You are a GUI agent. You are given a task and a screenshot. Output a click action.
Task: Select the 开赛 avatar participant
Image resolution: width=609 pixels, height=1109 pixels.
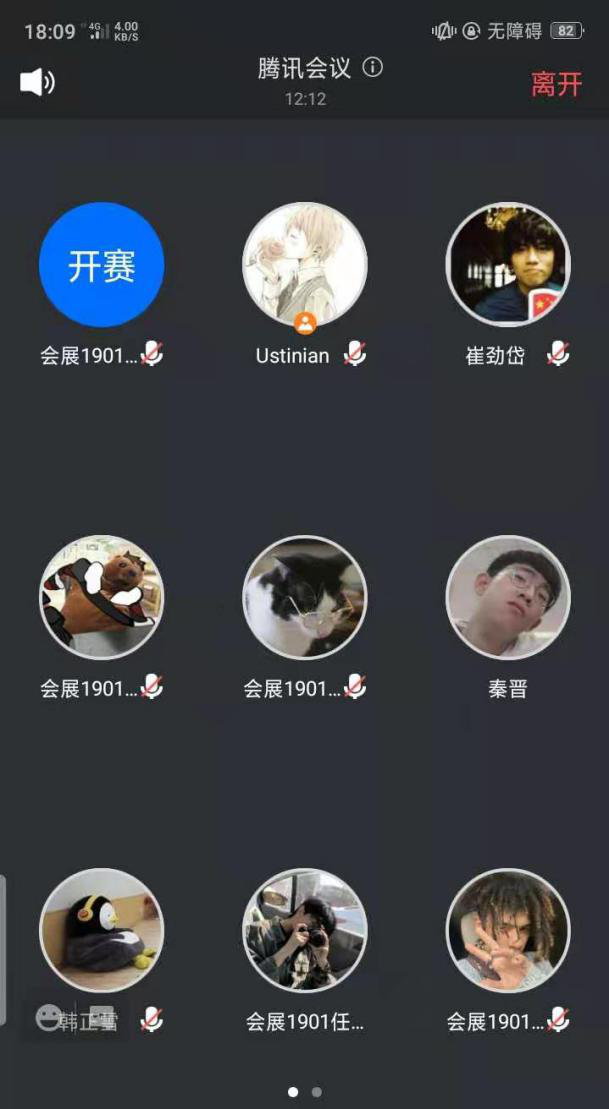click(x=101, y=264)
